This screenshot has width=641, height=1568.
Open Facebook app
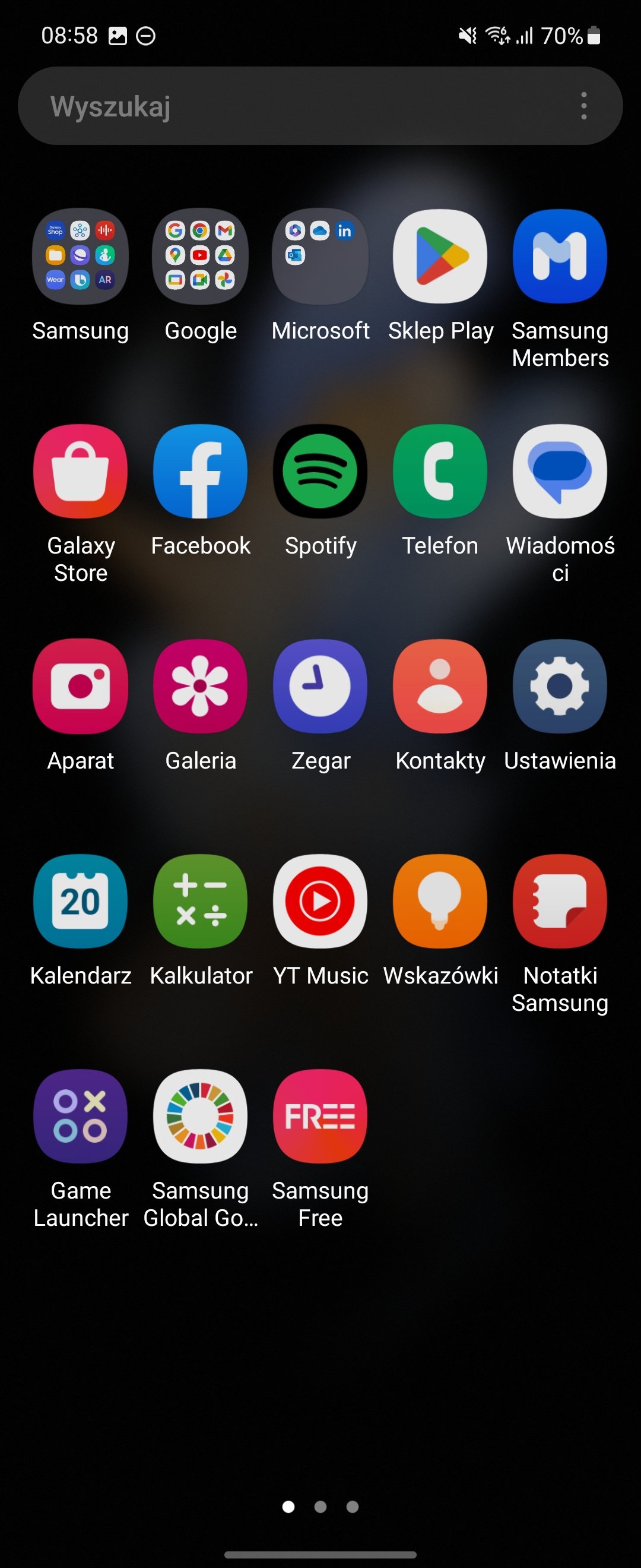pyautogui.click(x=200, y=471)
